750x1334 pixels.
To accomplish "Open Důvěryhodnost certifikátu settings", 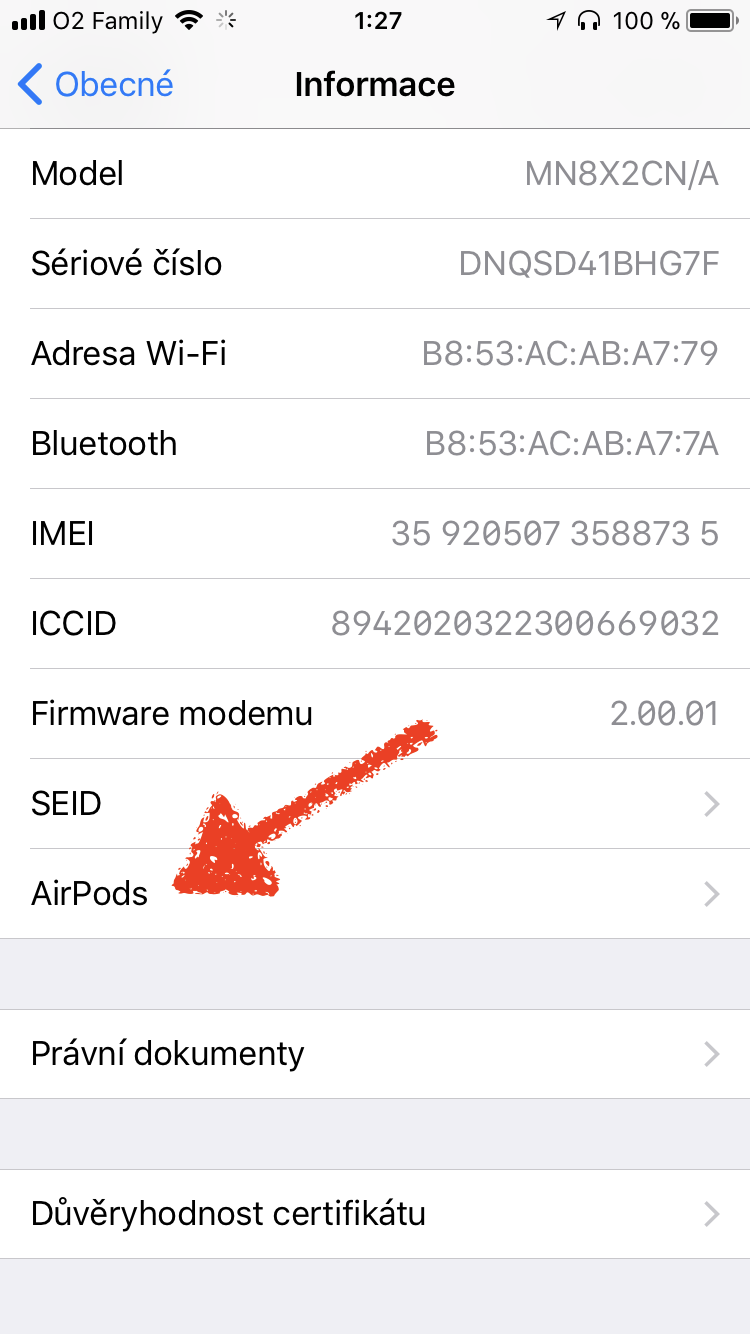I will tap(375, 1214).
